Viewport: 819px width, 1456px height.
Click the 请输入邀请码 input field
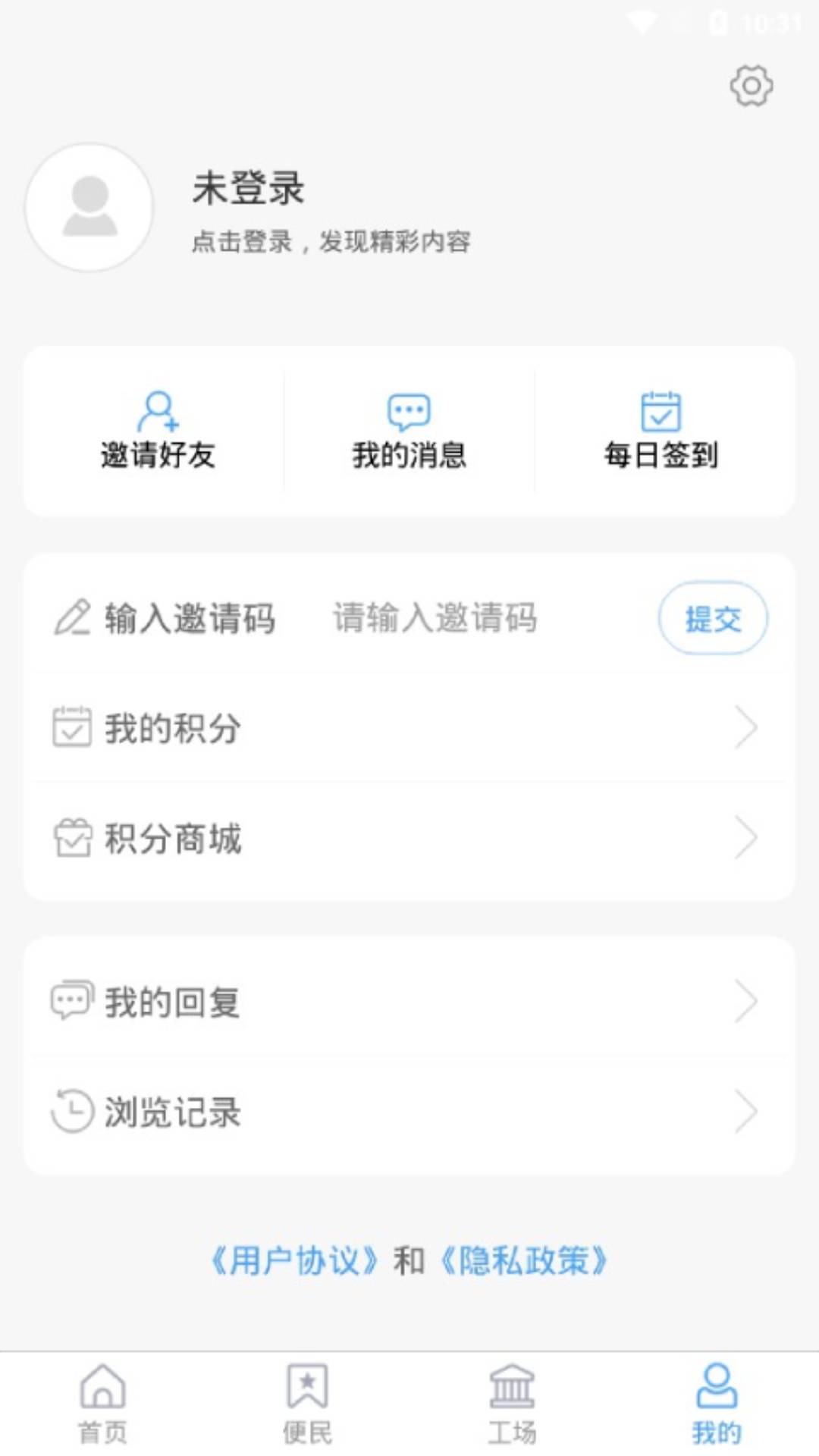(435, 617)
